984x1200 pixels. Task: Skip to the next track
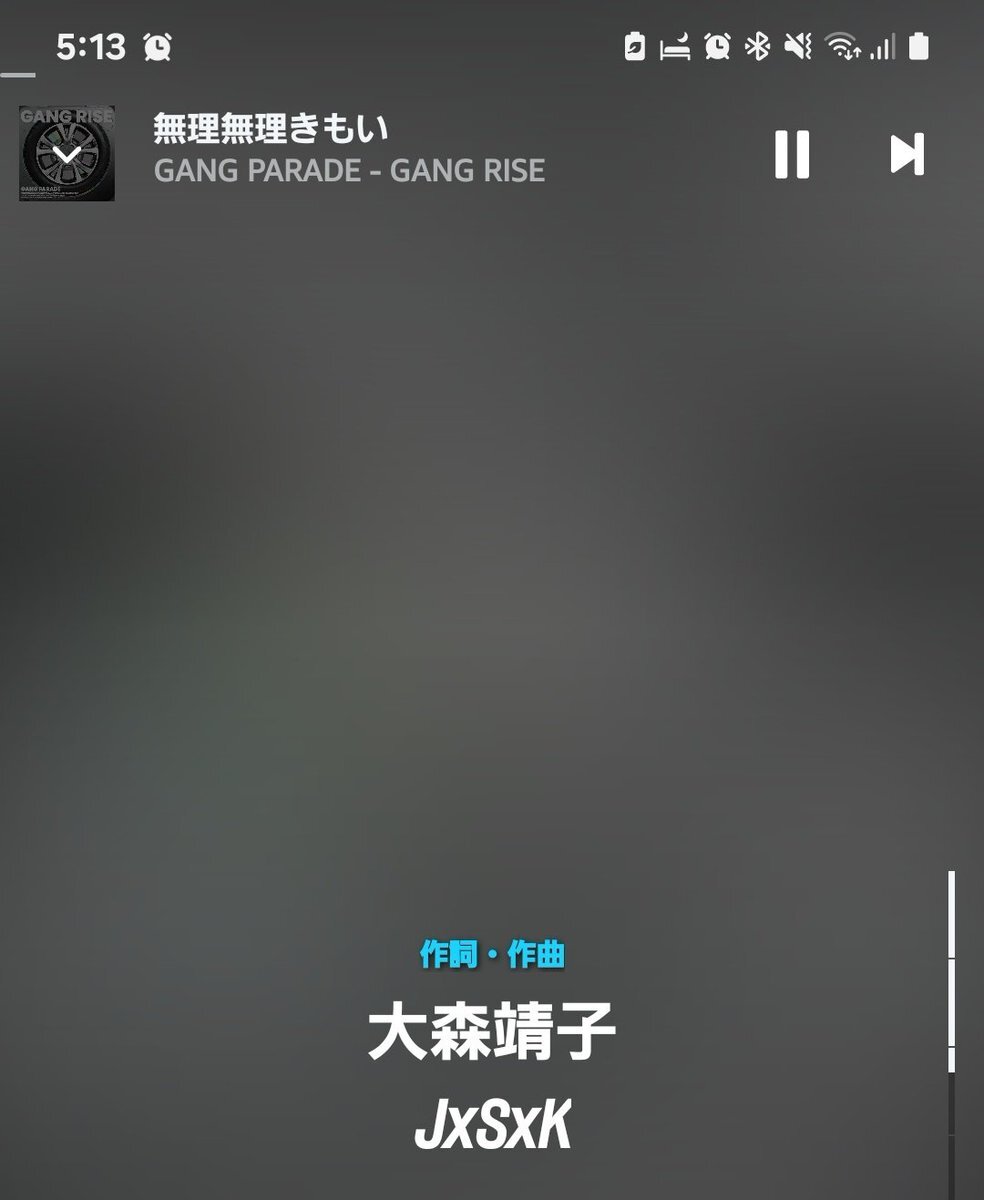pos(907,155)
